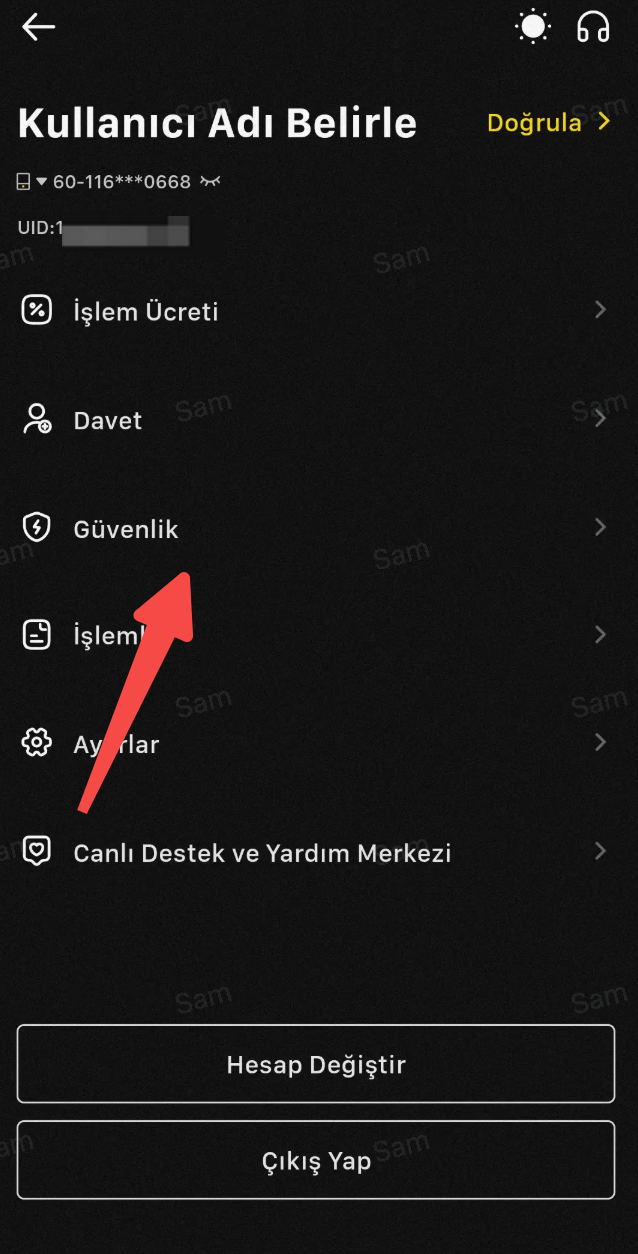Open customer support headset icon
This screenshot has height=1254, width=638.
pos(593,27)
